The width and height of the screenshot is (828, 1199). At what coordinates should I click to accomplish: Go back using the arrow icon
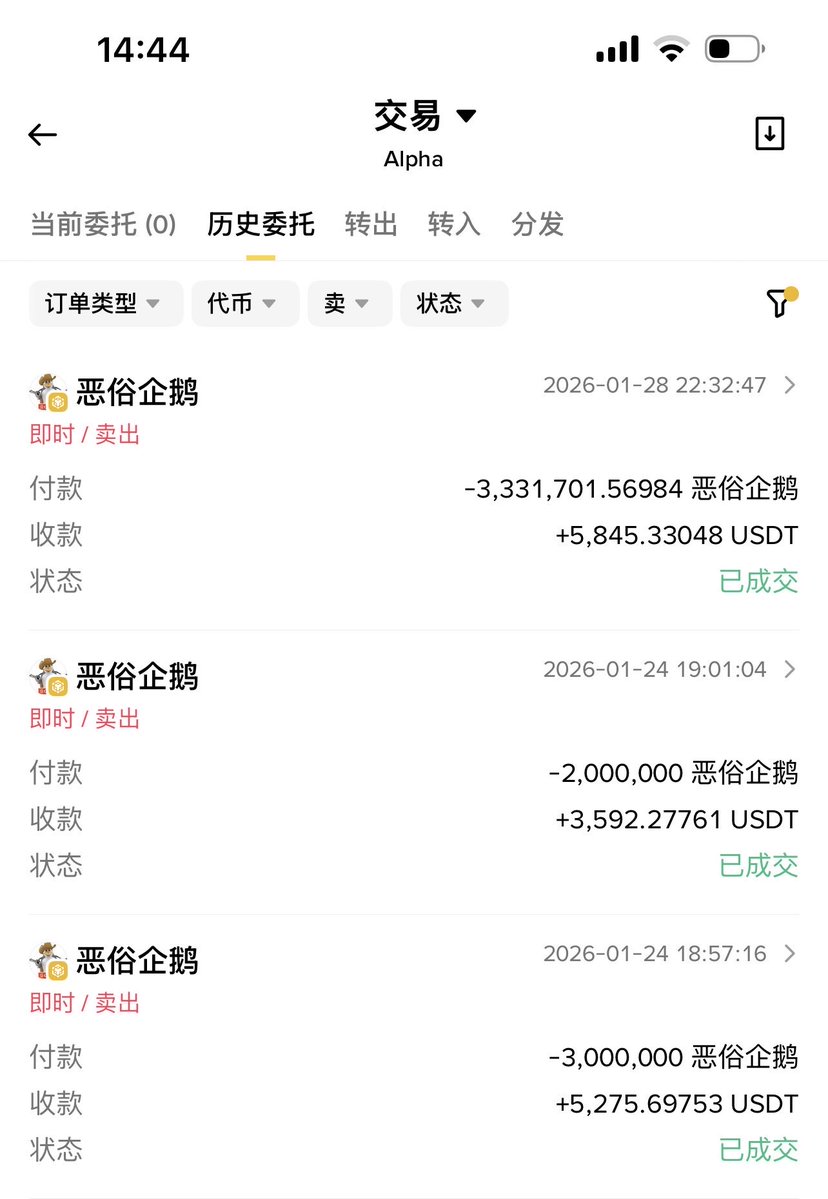pos(42,134)
